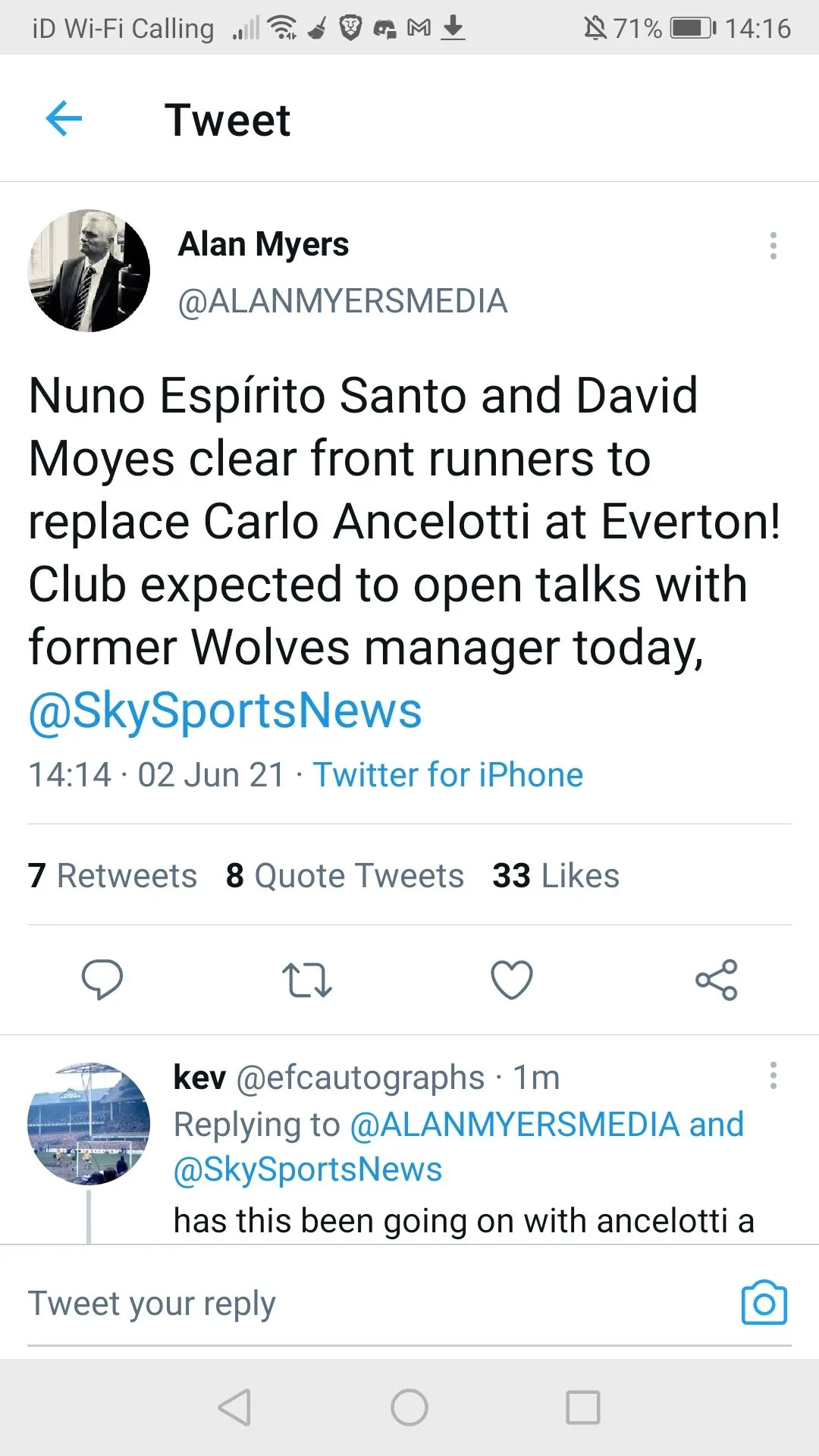View the 7 Retweets list
The height and width of the screenshot is (1456, 819).
[x=112, y=876]
